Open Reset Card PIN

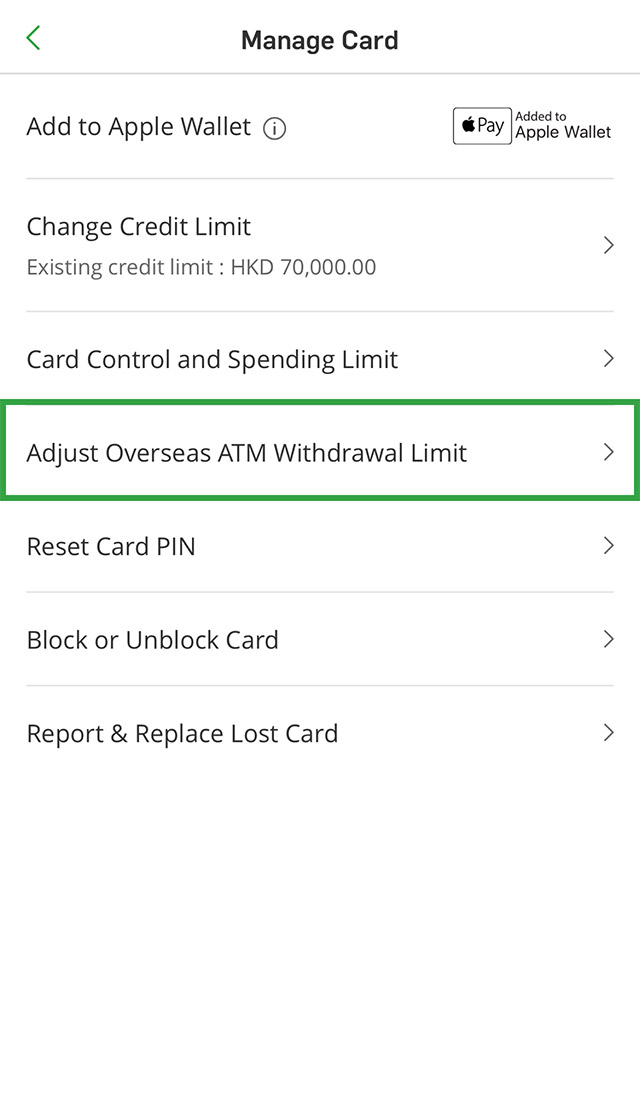(x=320, y=546)
